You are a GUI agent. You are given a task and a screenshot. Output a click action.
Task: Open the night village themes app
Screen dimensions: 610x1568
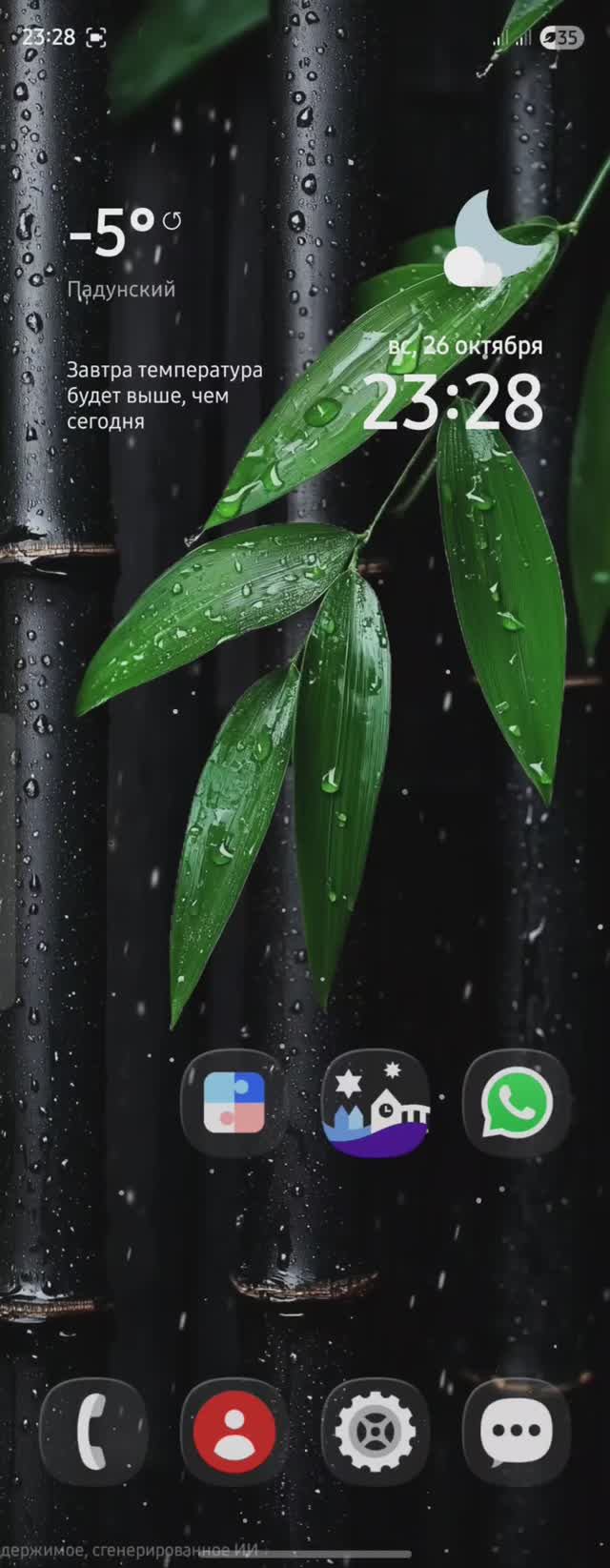click(x=375, y=1104)
